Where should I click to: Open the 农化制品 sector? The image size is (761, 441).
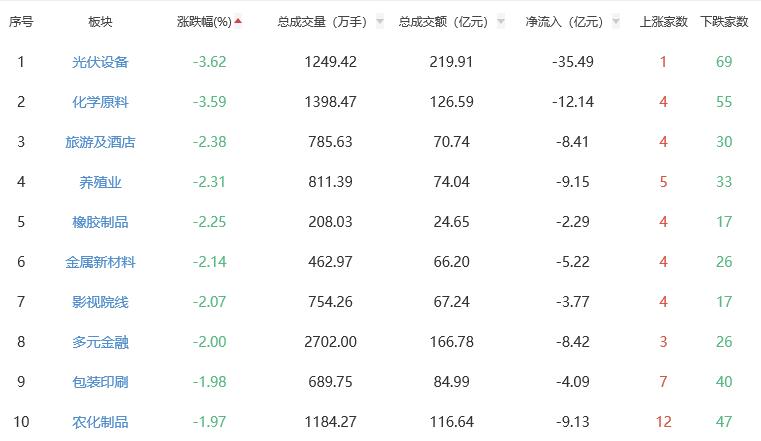pyautogui.click(x=100, y=422)
